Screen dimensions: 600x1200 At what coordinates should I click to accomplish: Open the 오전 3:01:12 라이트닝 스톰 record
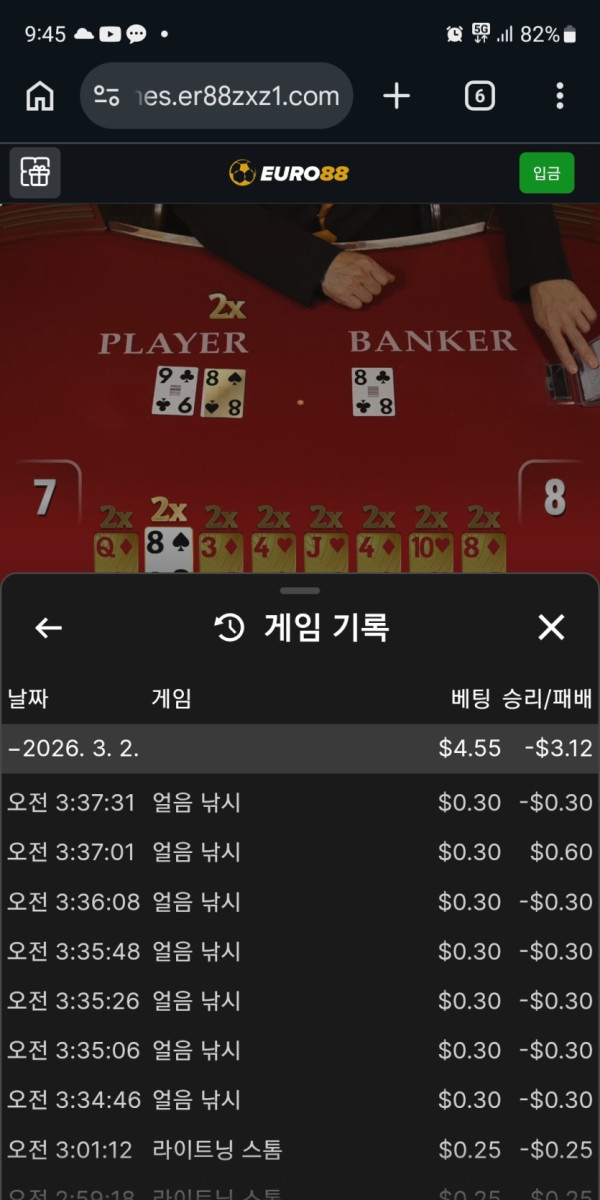pyautogui.click(x=300, y=1150)
